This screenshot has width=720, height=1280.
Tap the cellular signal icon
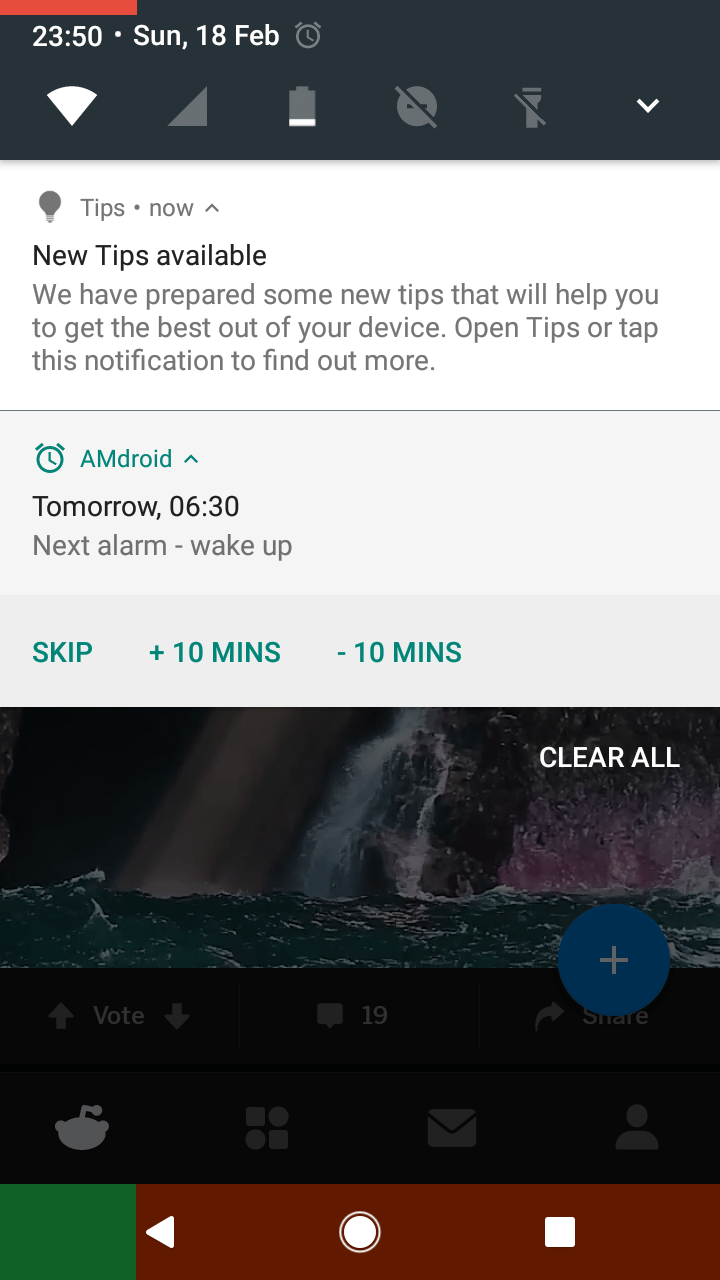186,105
